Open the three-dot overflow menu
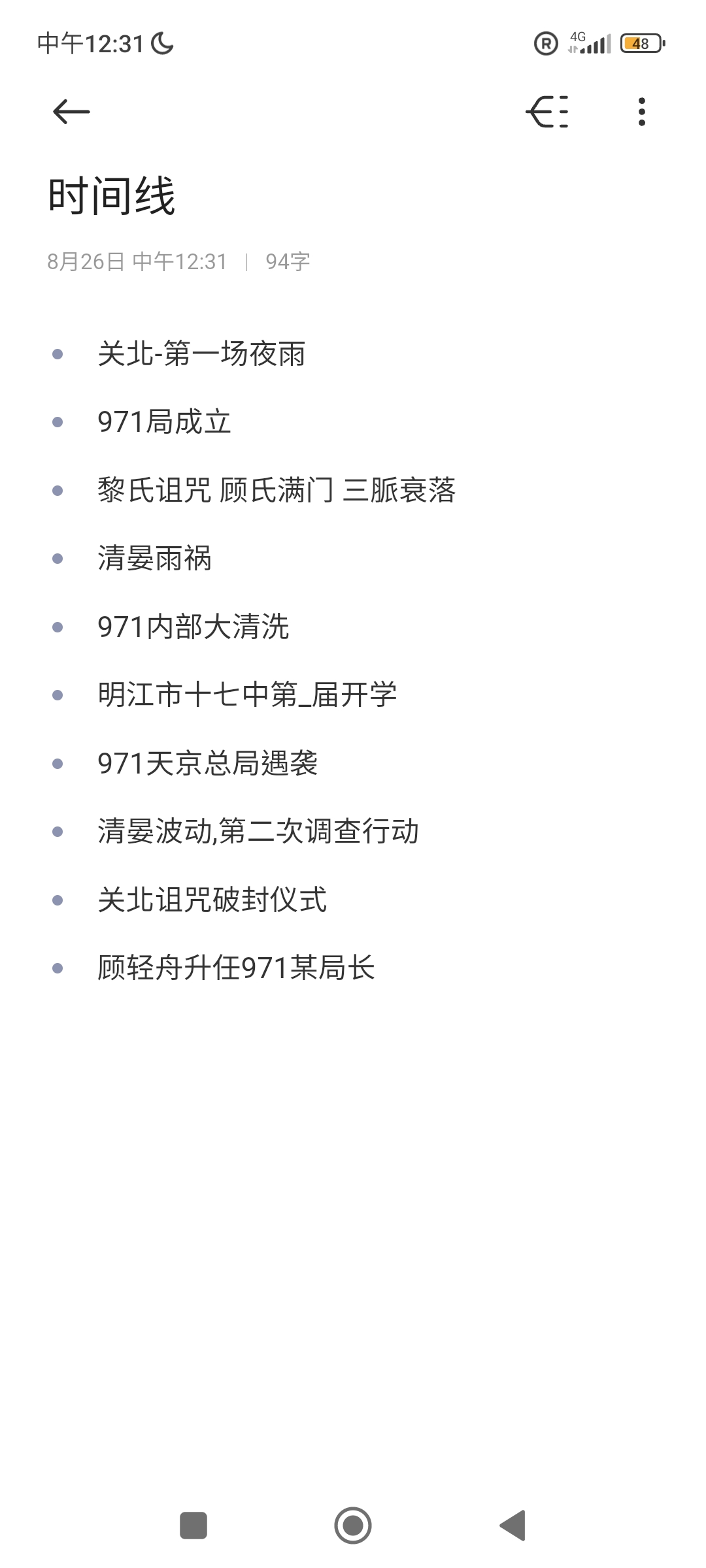 pos(641,112)
